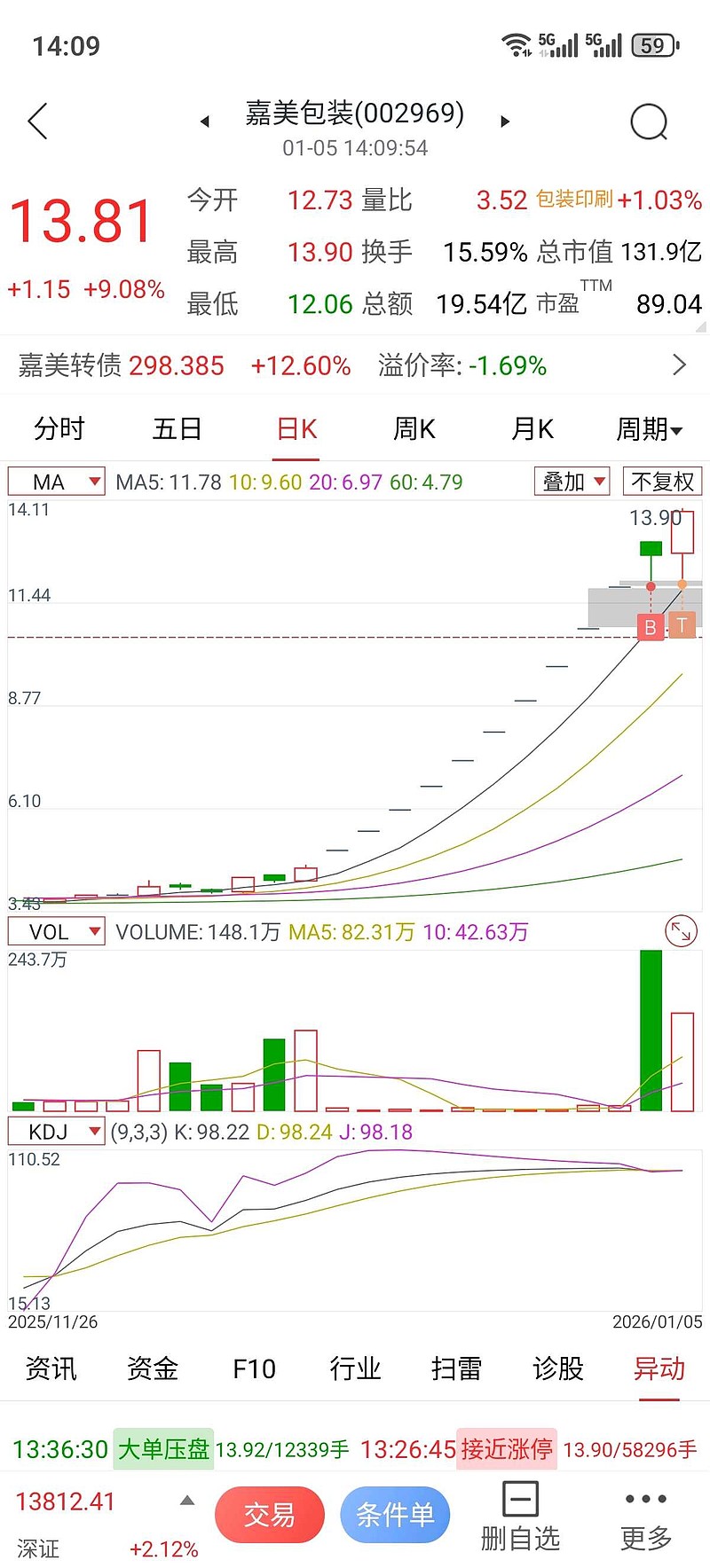Open the 周期 period dropdown
Screen dimensions: 710x1568
651,428
